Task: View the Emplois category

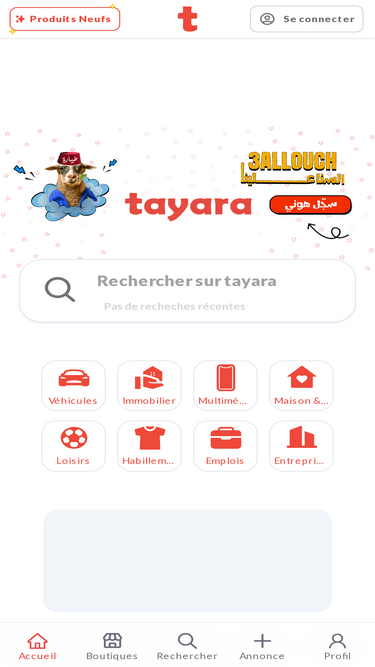Action: (225, 446)
